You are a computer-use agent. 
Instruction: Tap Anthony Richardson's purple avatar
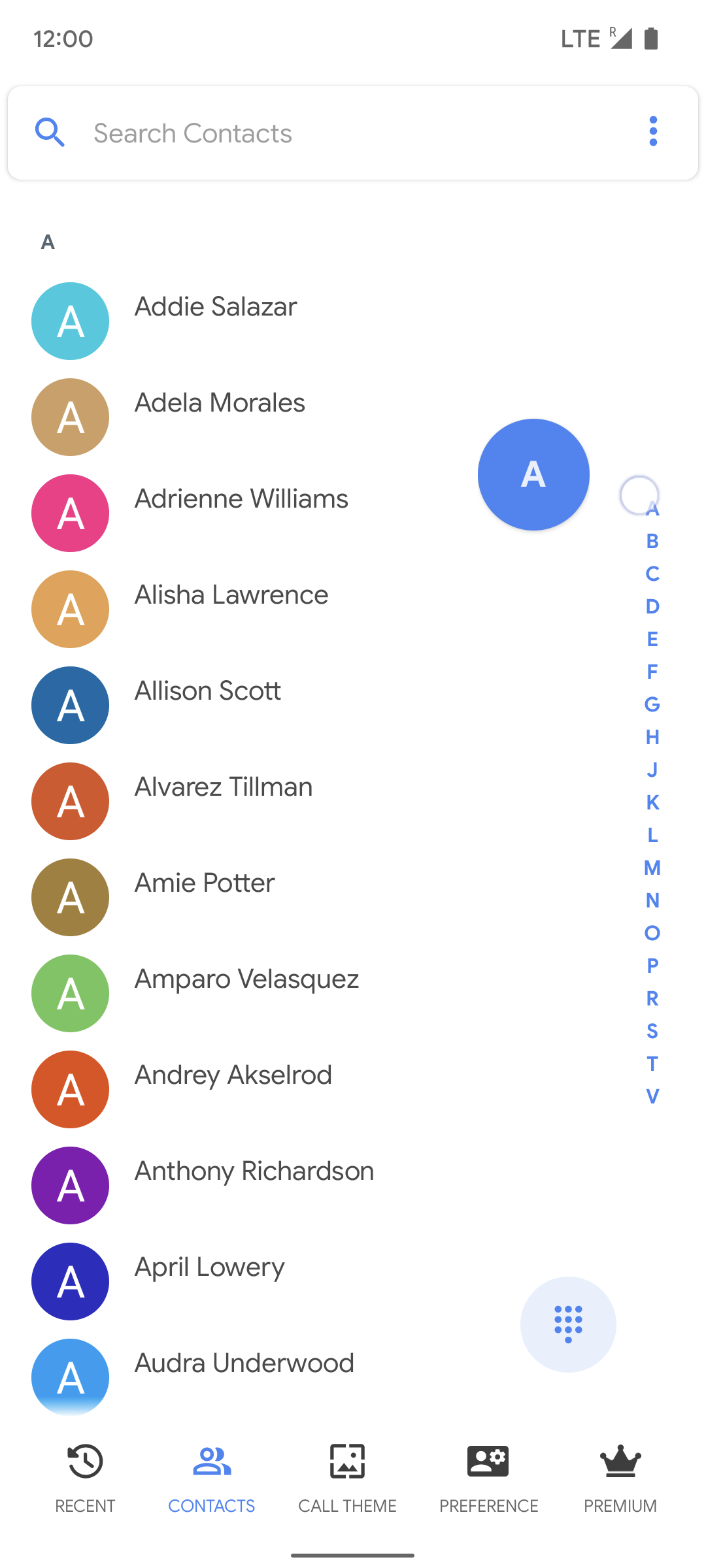pos(70,1185)
